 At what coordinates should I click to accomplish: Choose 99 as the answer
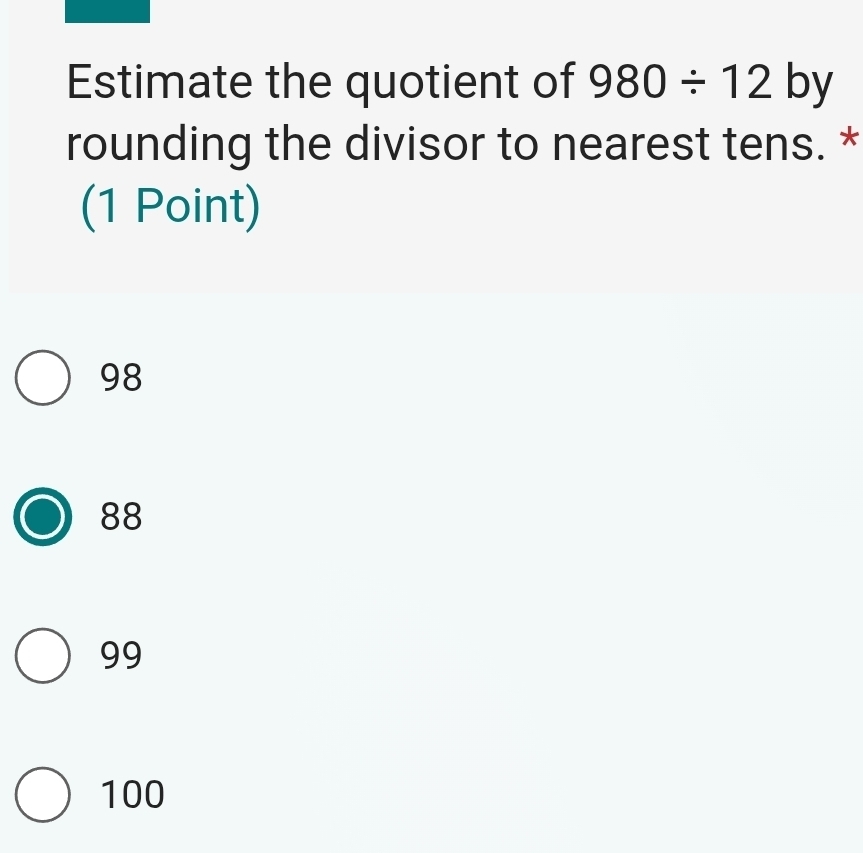[x=44, y=656]
